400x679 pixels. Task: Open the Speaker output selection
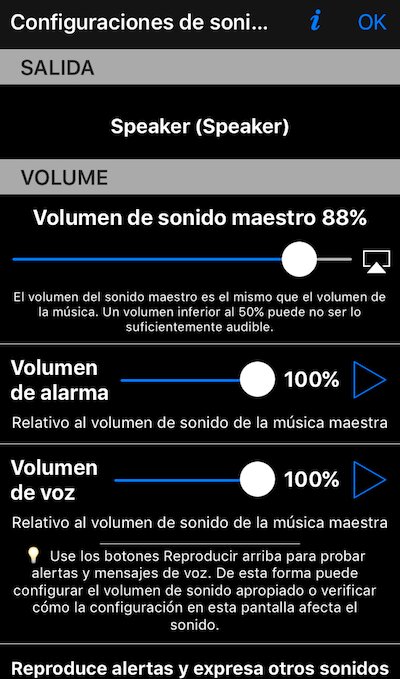200,127
